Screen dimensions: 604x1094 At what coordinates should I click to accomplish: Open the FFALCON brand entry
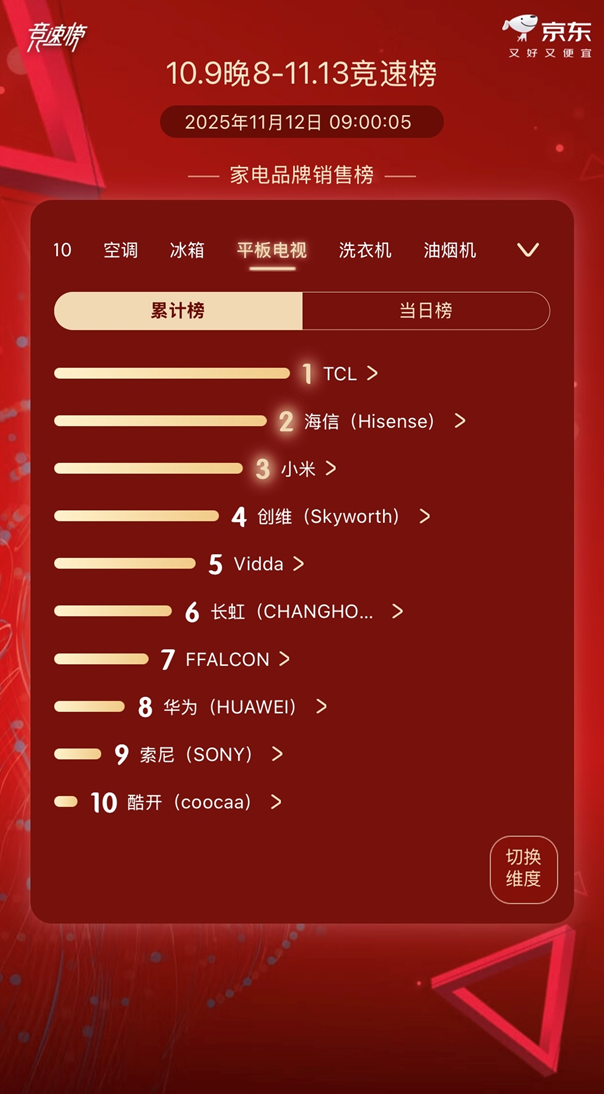coord(237,660)
